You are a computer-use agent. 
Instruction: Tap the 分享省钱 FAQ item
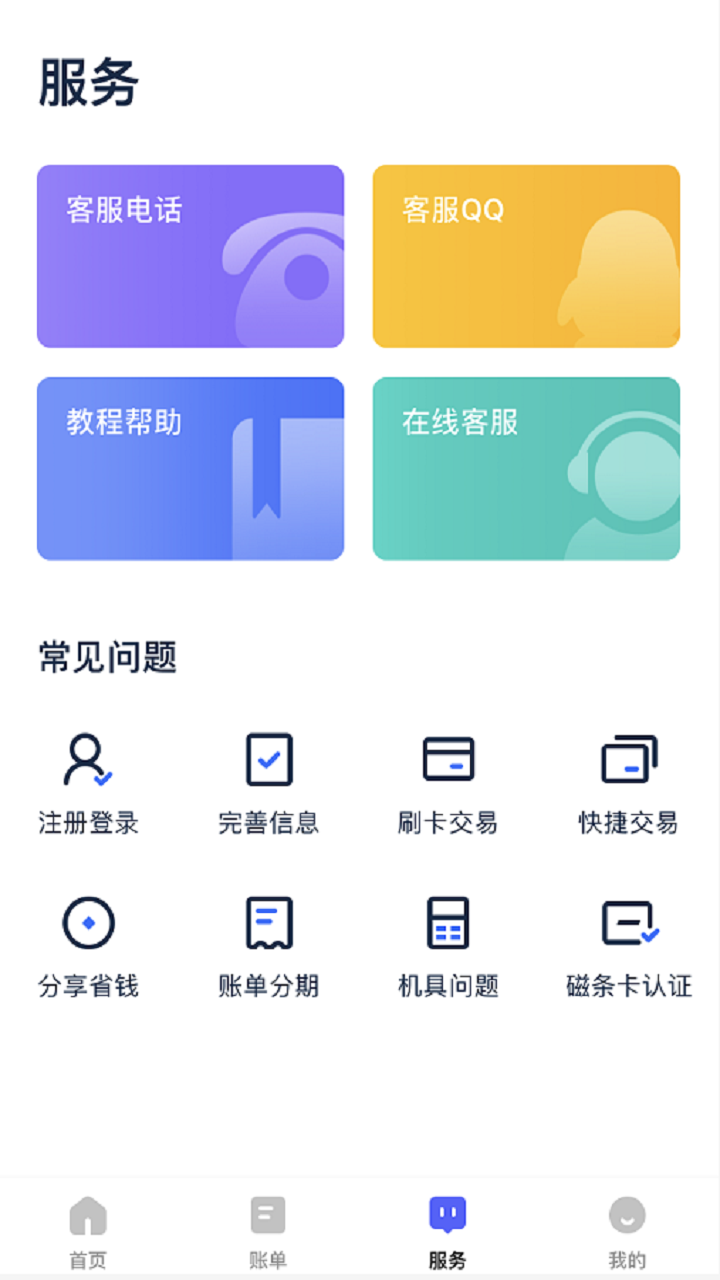pos(88,947)
